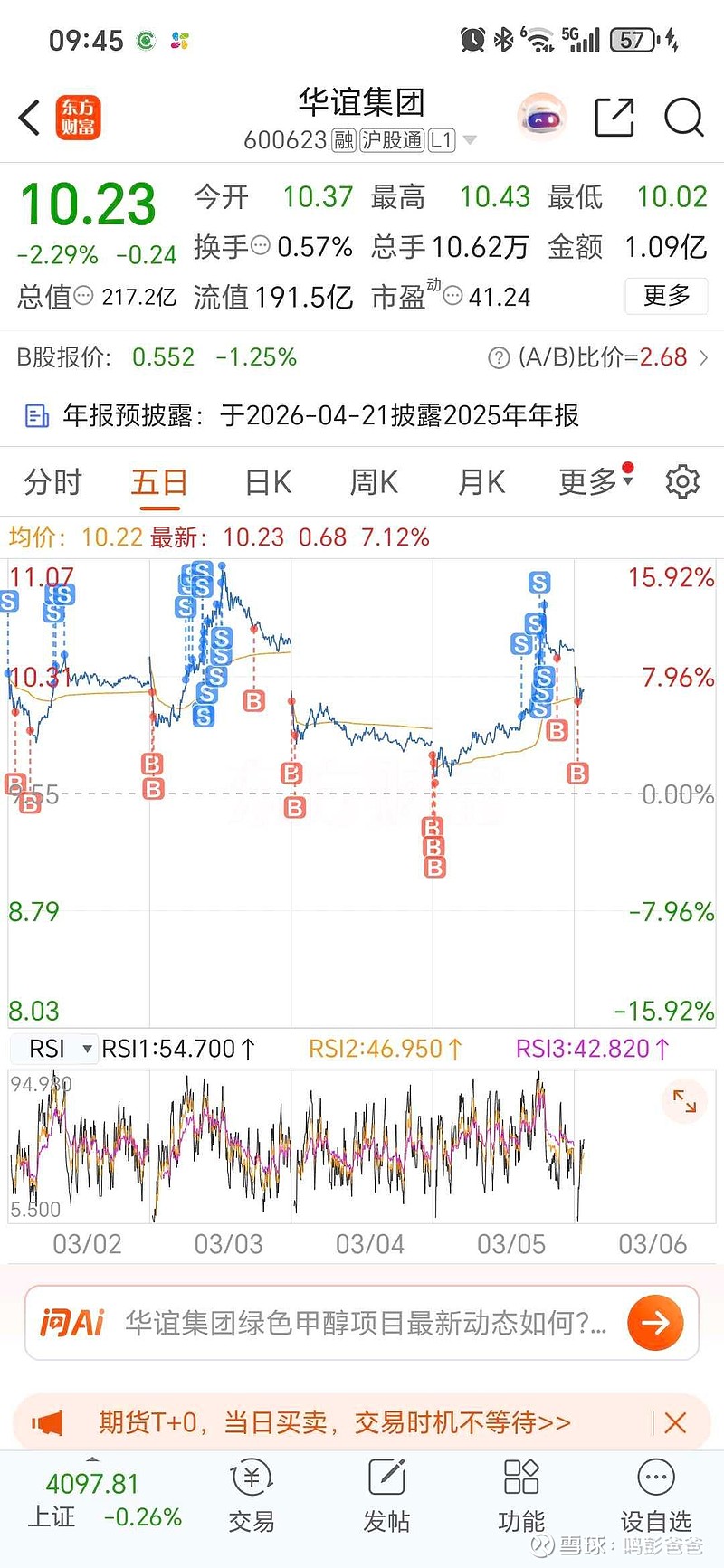This screenshot has width=724, height=1568.
Task: Open the 功能 grid icon
Action: [x=520, y=1497]
